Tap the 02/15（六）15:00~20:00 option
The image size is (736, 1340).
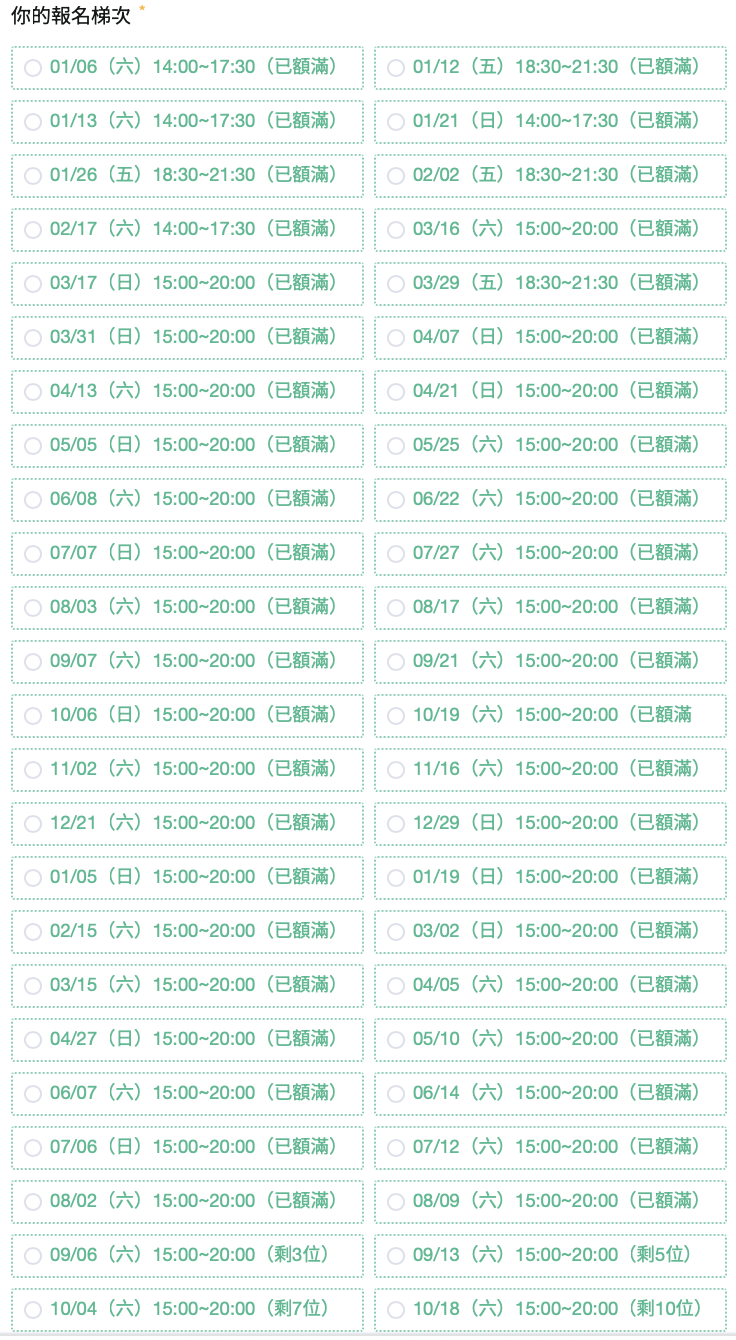tap(187, 931)
